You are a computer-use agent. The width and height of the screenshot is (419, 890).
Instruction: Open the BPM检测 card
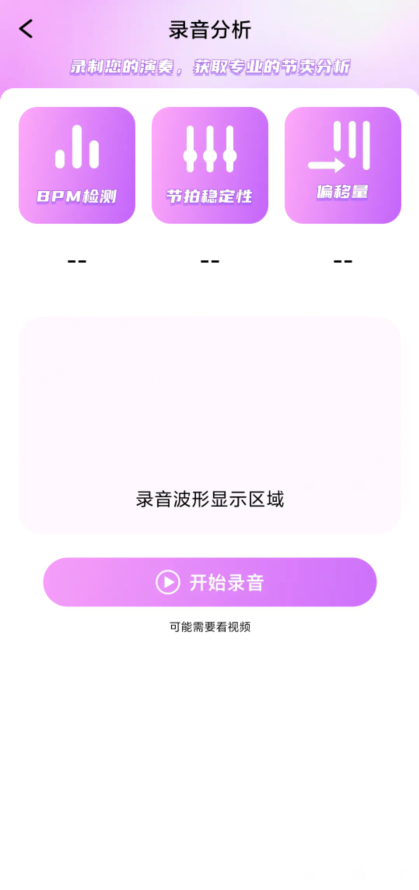click(77, 165)
